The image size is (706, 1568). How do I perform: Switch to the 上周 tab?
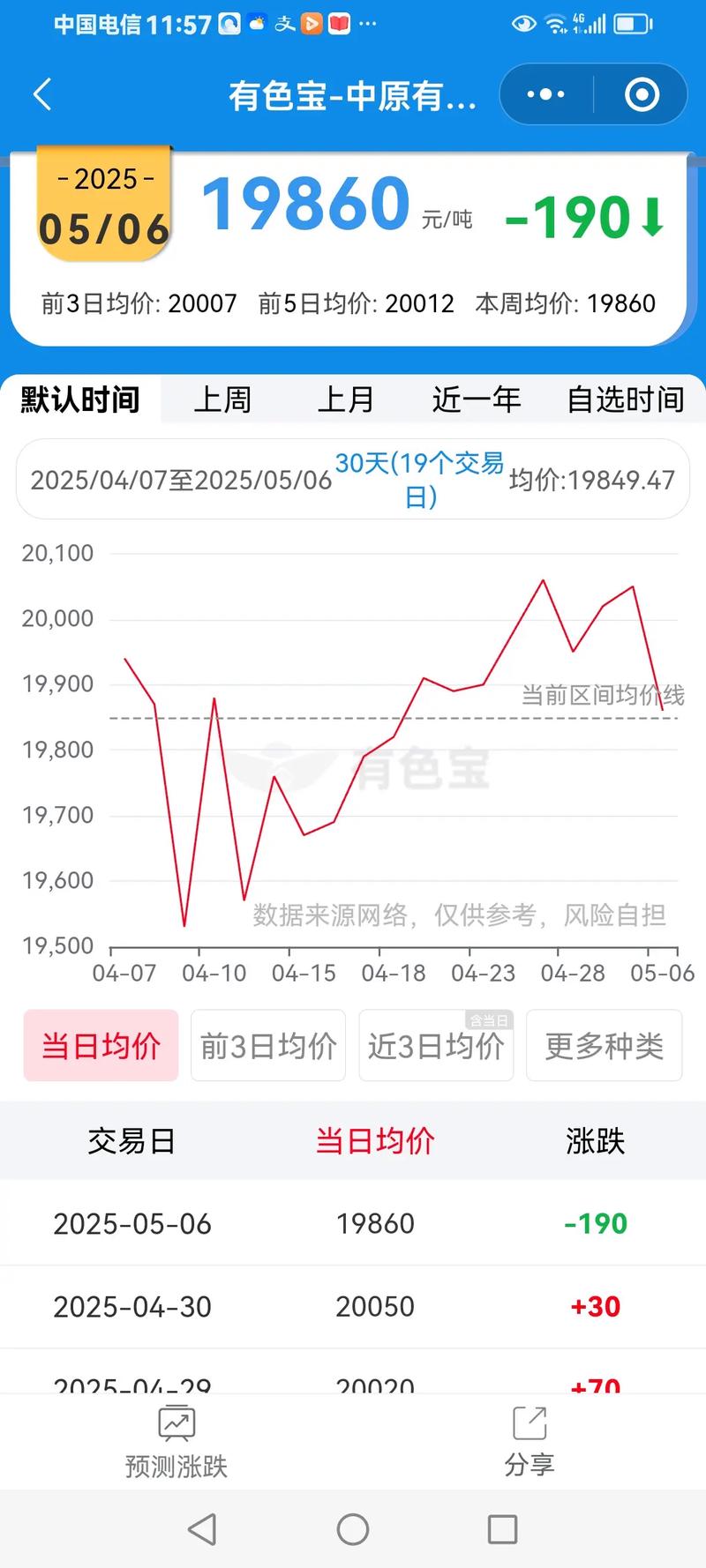point(222,399)
